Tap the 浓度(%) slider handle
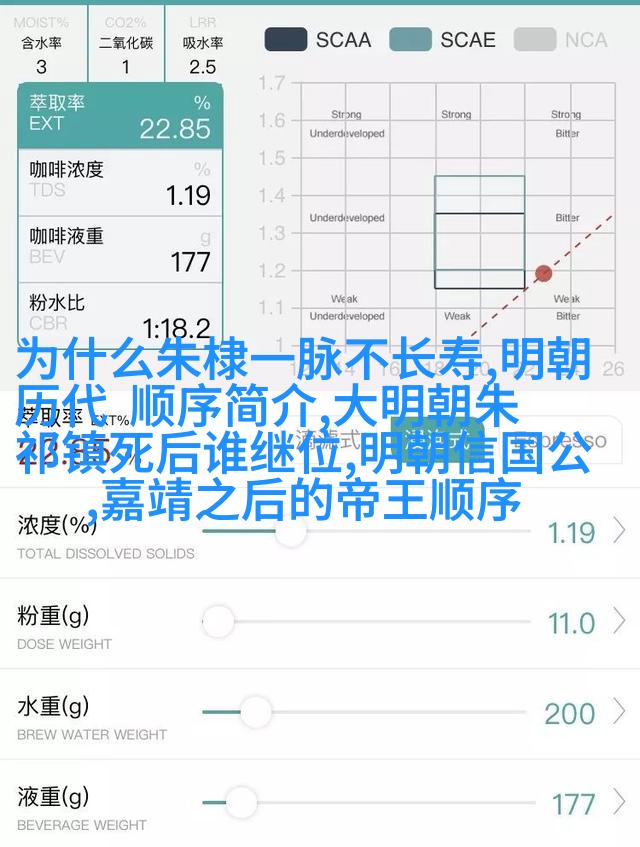The image size is (640, 847). pos(290,531)
